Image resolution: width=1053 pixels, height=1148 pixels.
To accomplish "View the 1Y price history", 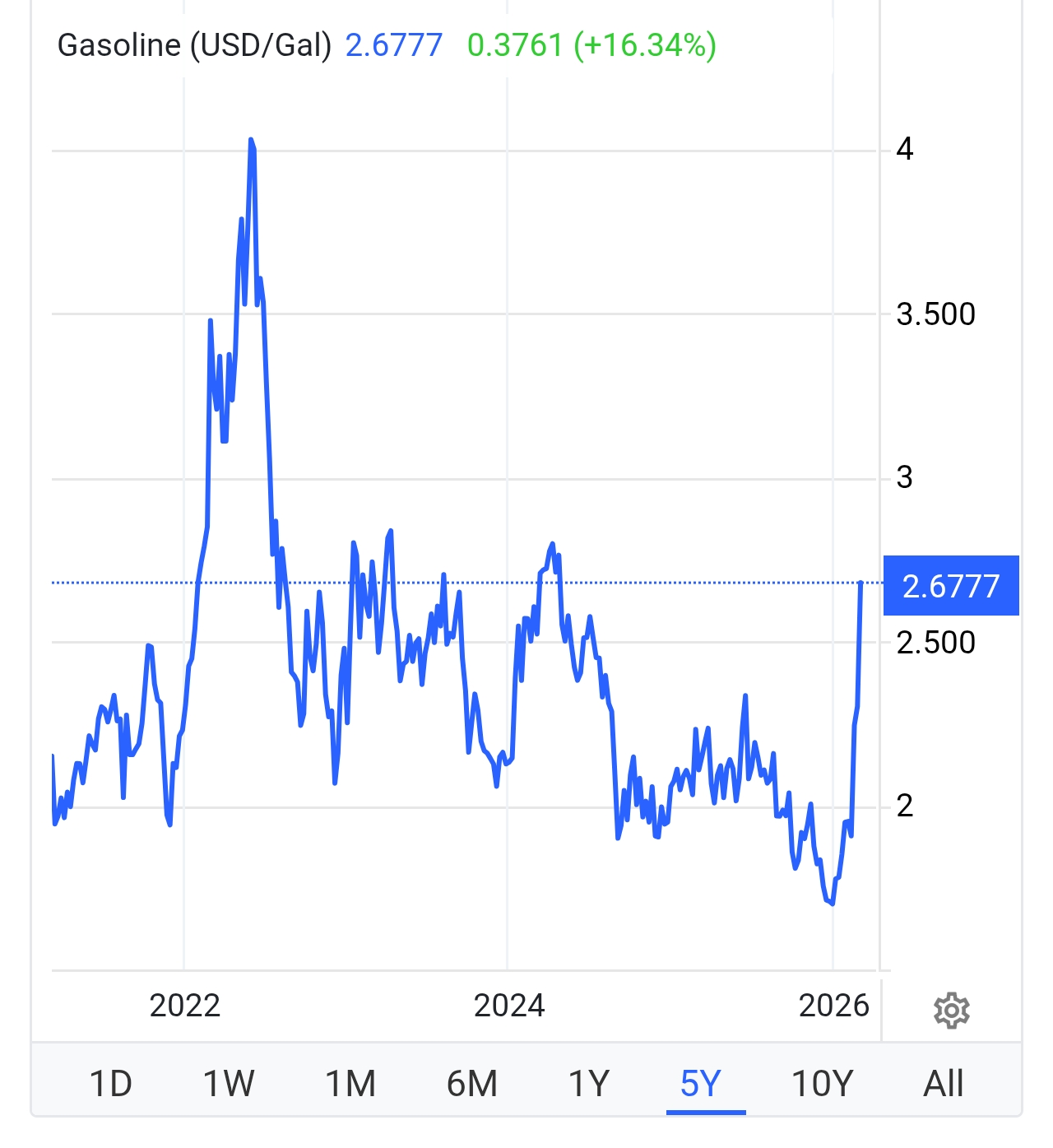I will [x=589, y=1083].
